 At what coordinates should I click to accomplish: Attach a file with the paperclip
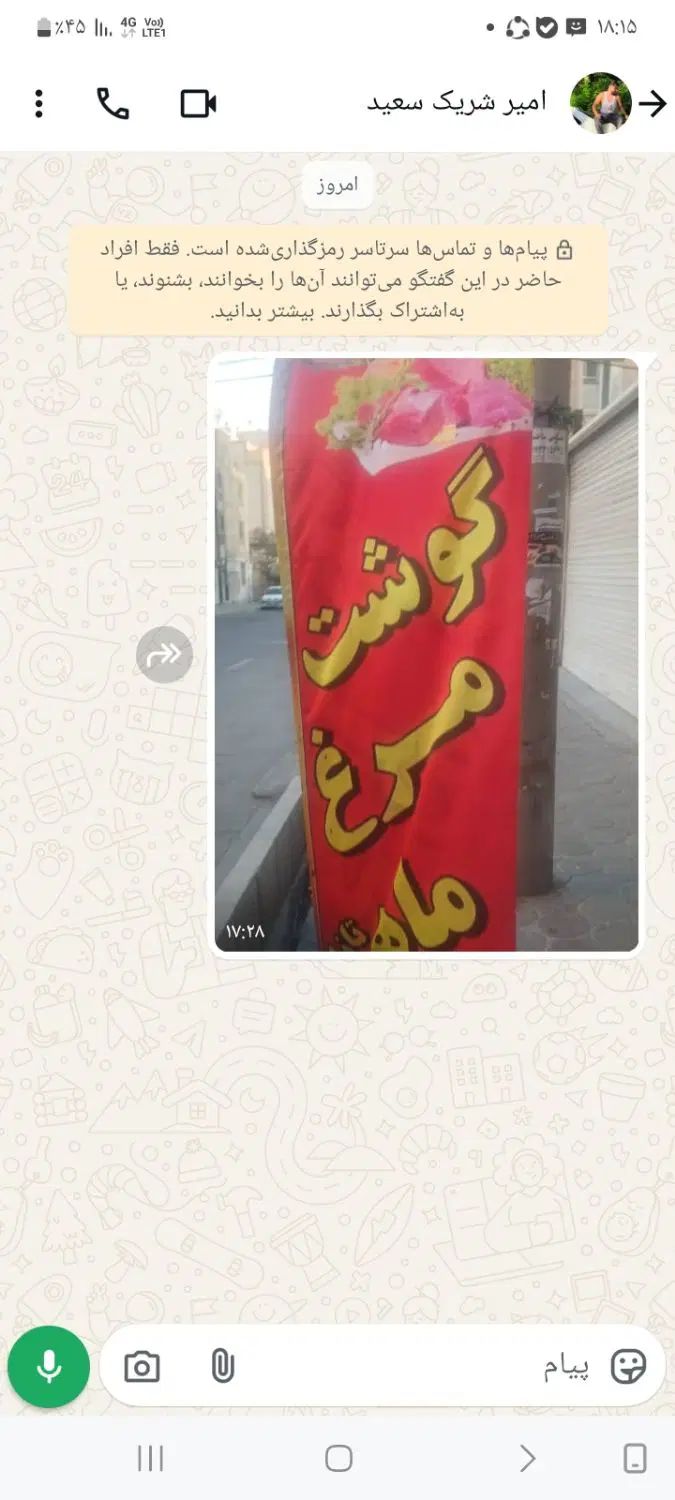coord(222,1367)
